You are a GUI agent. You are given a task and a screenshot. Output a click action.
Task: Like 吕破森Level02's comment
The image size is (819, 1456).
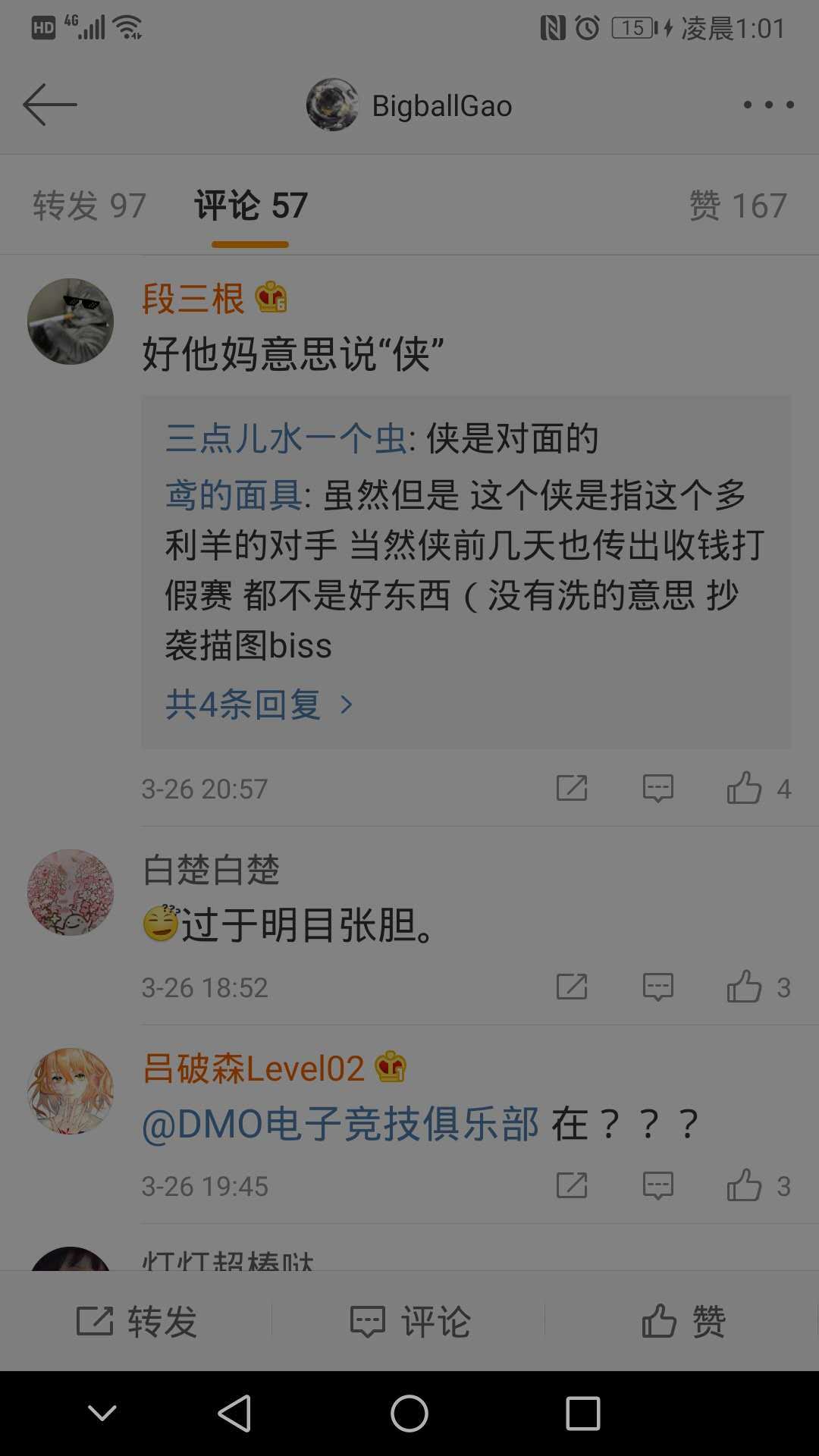[x=745, y=1186]
